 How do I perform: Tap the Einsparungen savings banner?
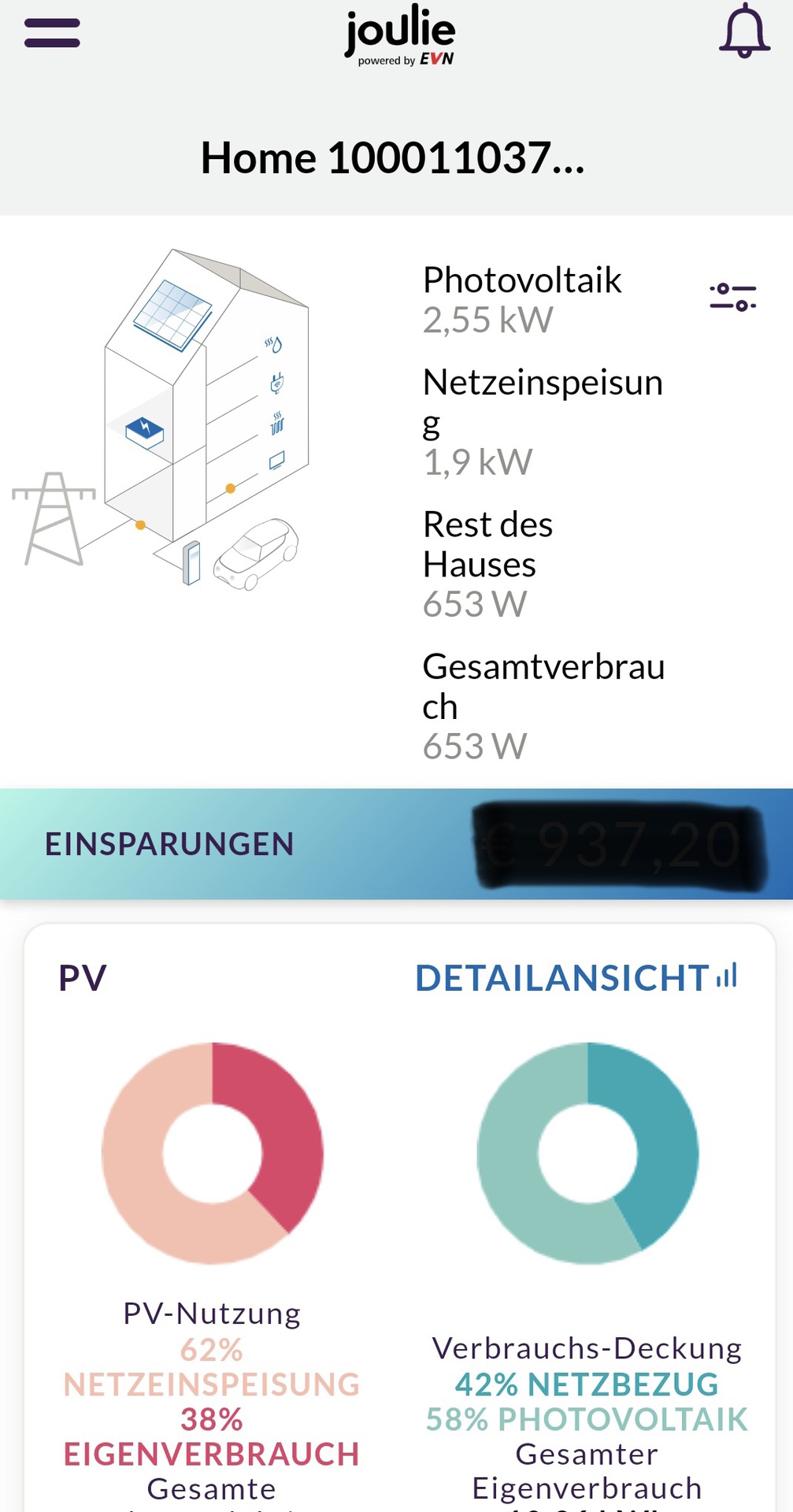click(396, 843)
